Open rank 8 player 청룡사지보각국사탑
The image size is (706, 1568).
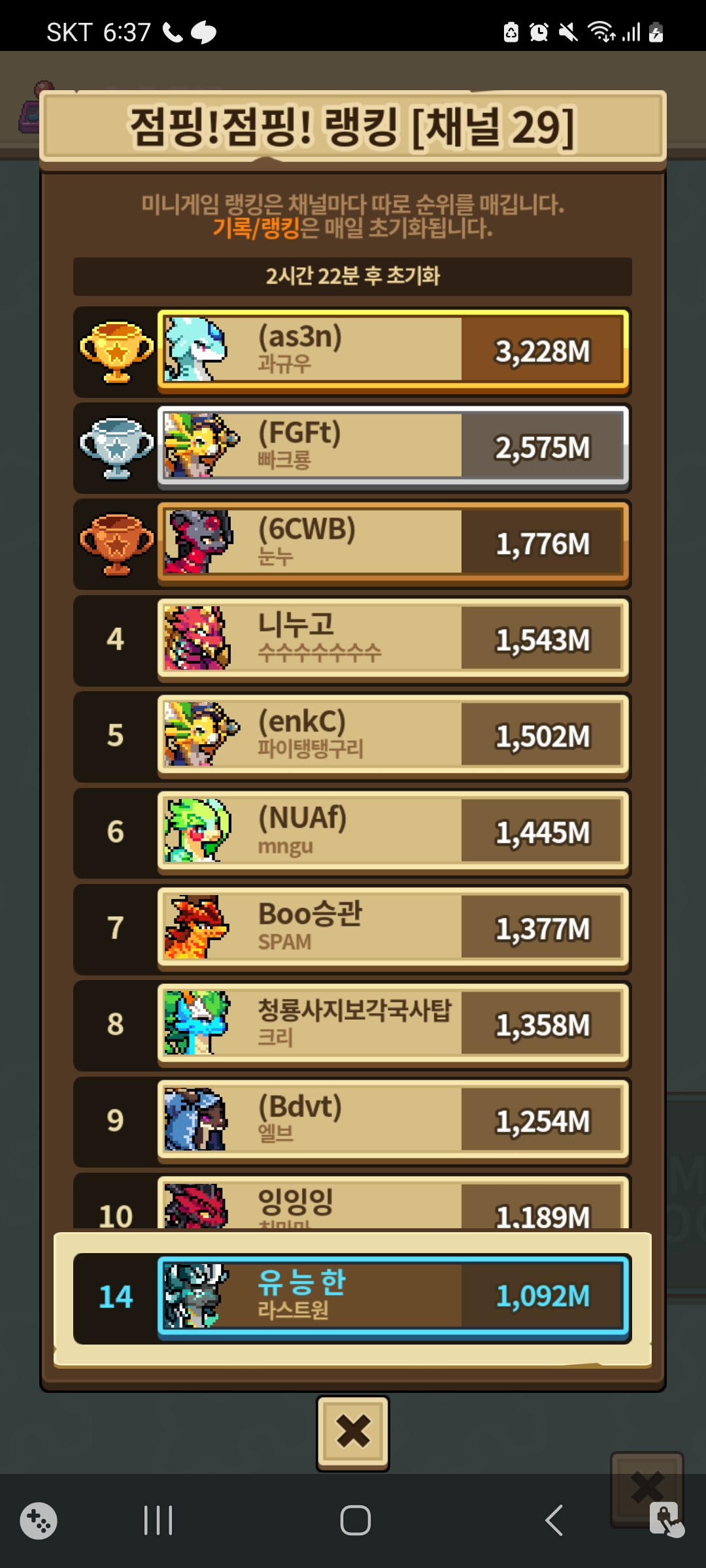(x=392, y=1024)
